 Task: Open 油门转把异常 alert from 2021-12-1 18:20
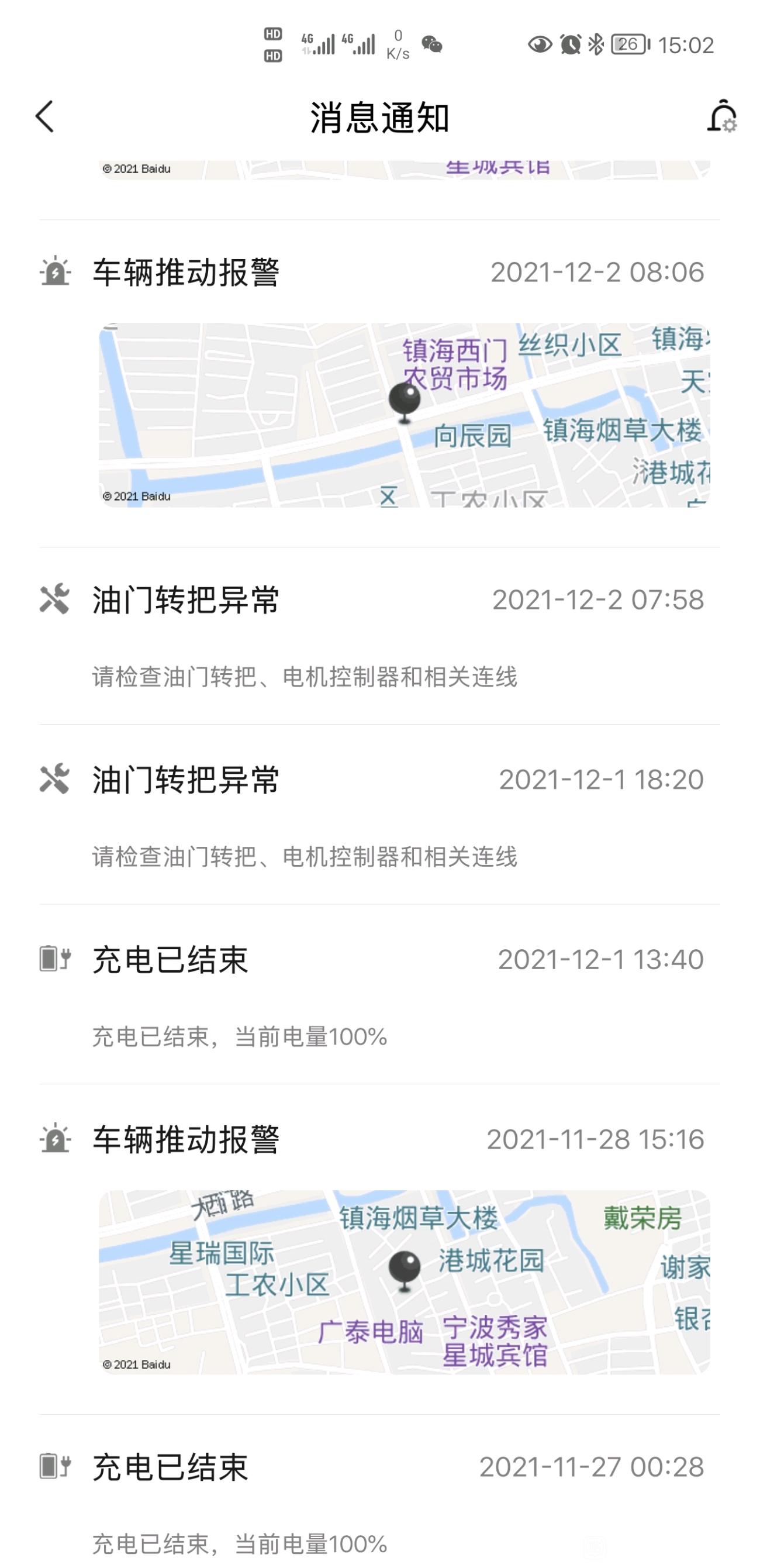point(379,815)
